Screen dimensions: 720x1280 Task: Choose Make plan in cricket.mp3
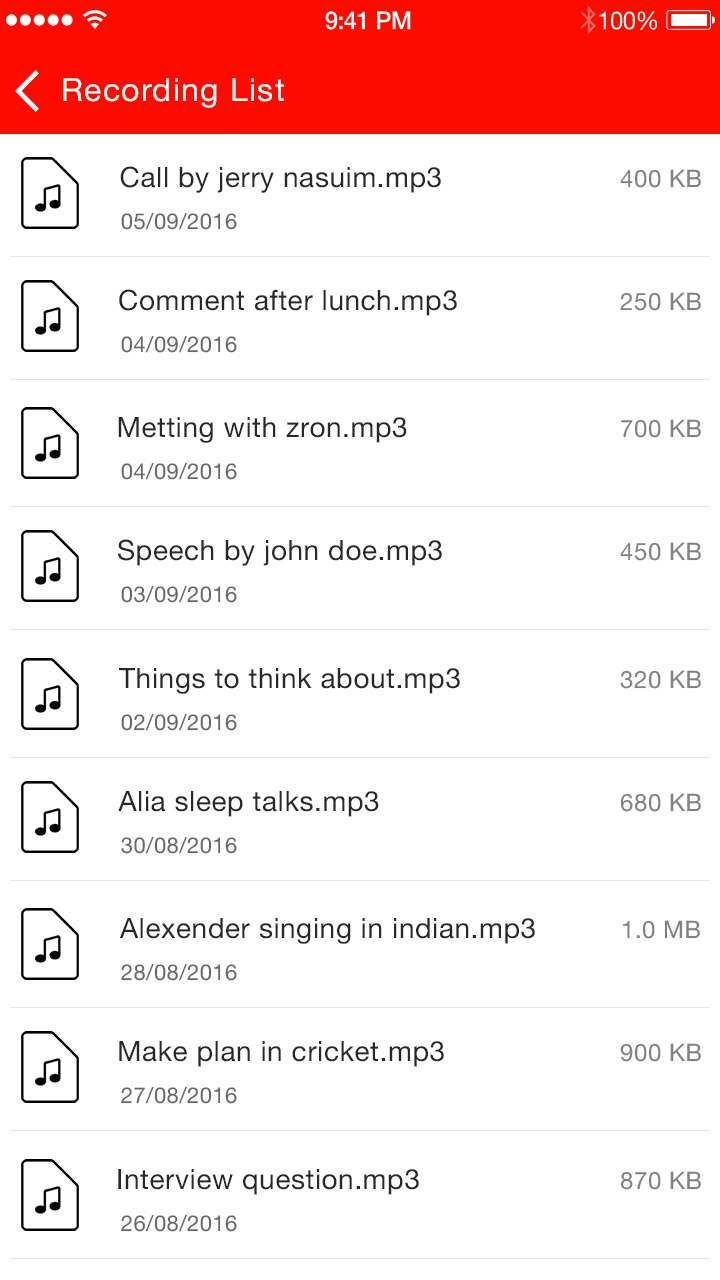(x=281, y=1053)
